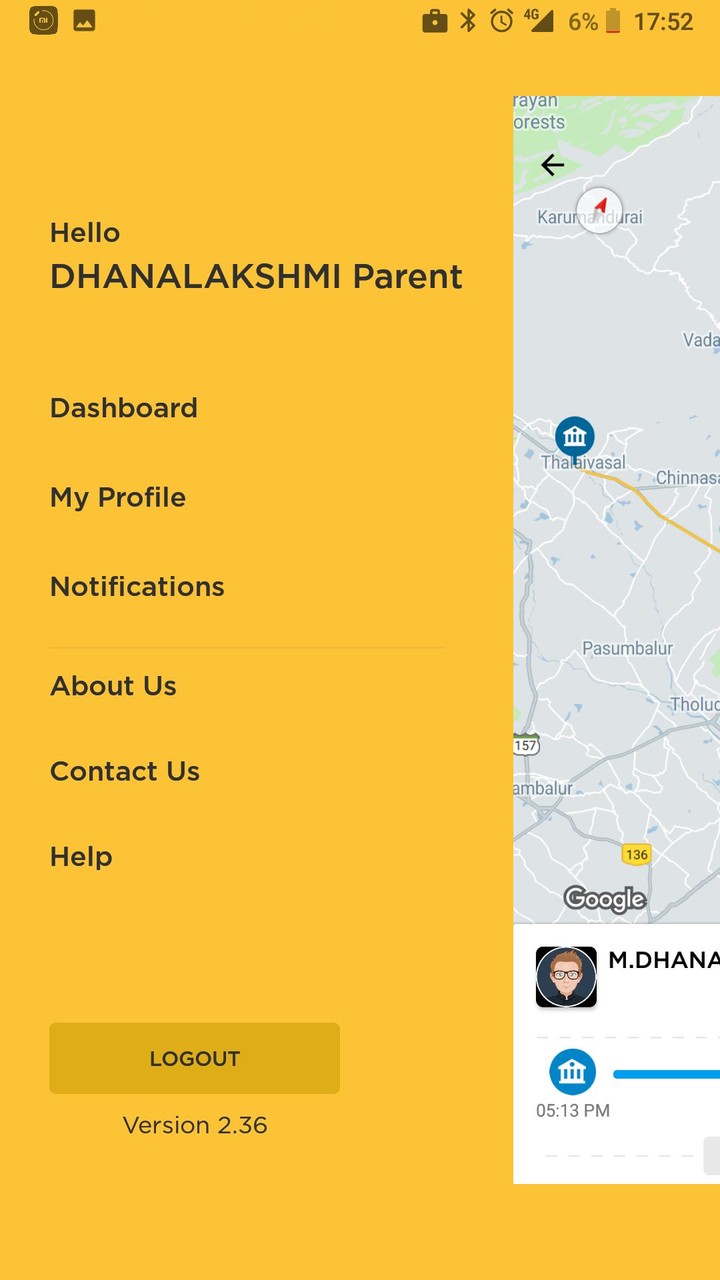Tap the back arrow on the map
720x1280 pixels.
pyautogui.click(x=552, y=164)
